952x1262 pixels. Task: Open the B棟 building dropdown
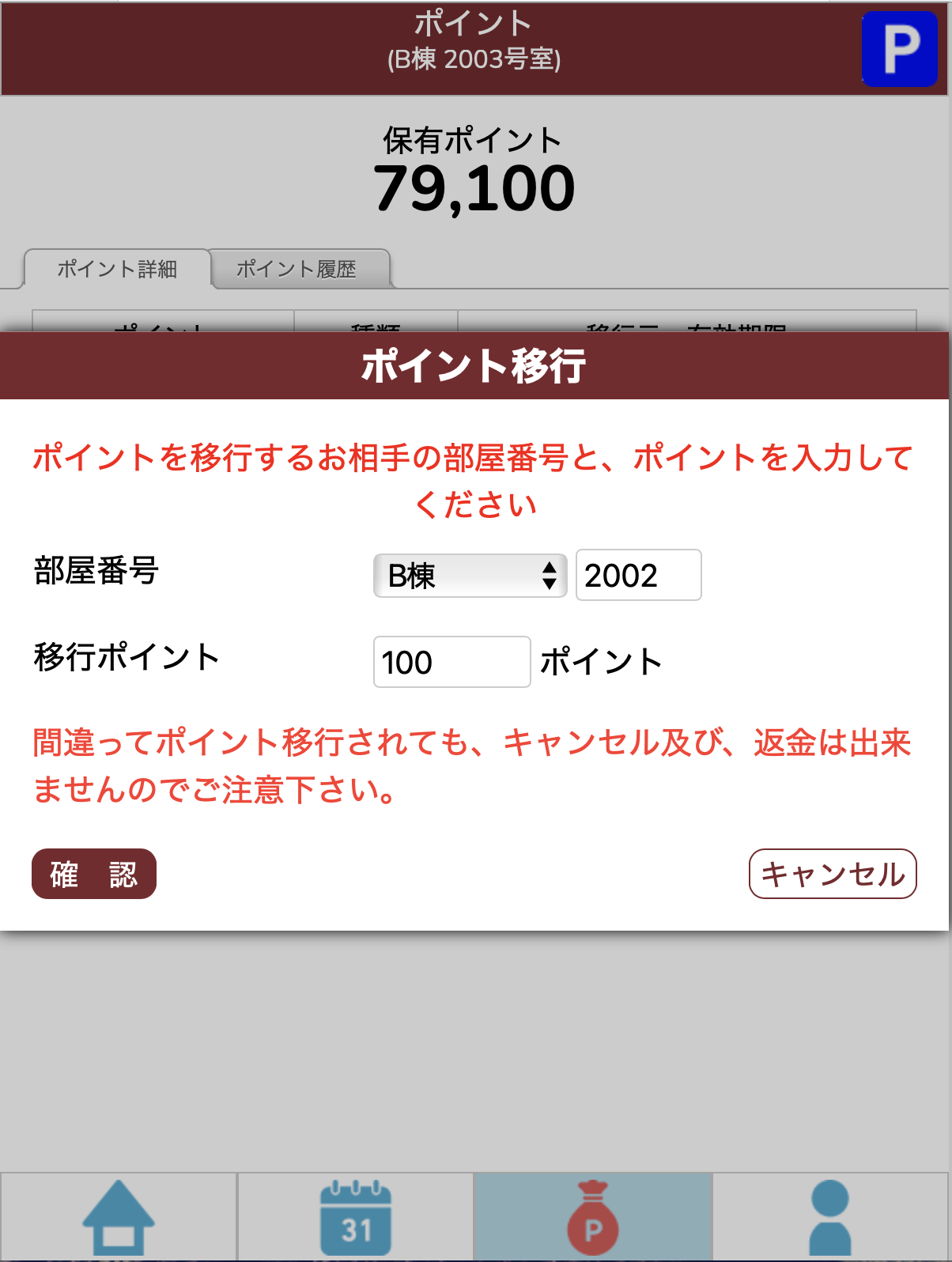[x=470, y=576]
